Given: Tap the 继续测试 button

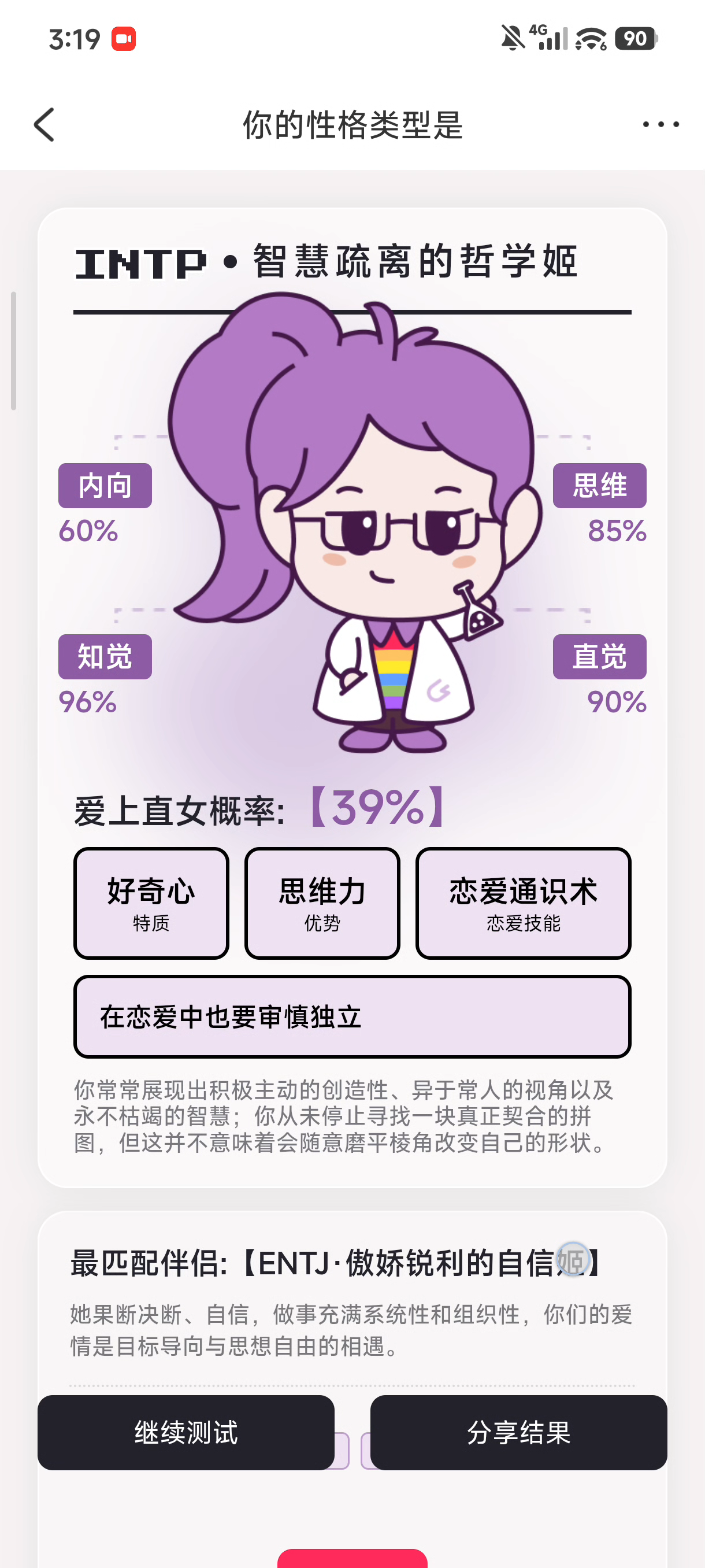Looking at the screenshot, I should coord(185,1432).
